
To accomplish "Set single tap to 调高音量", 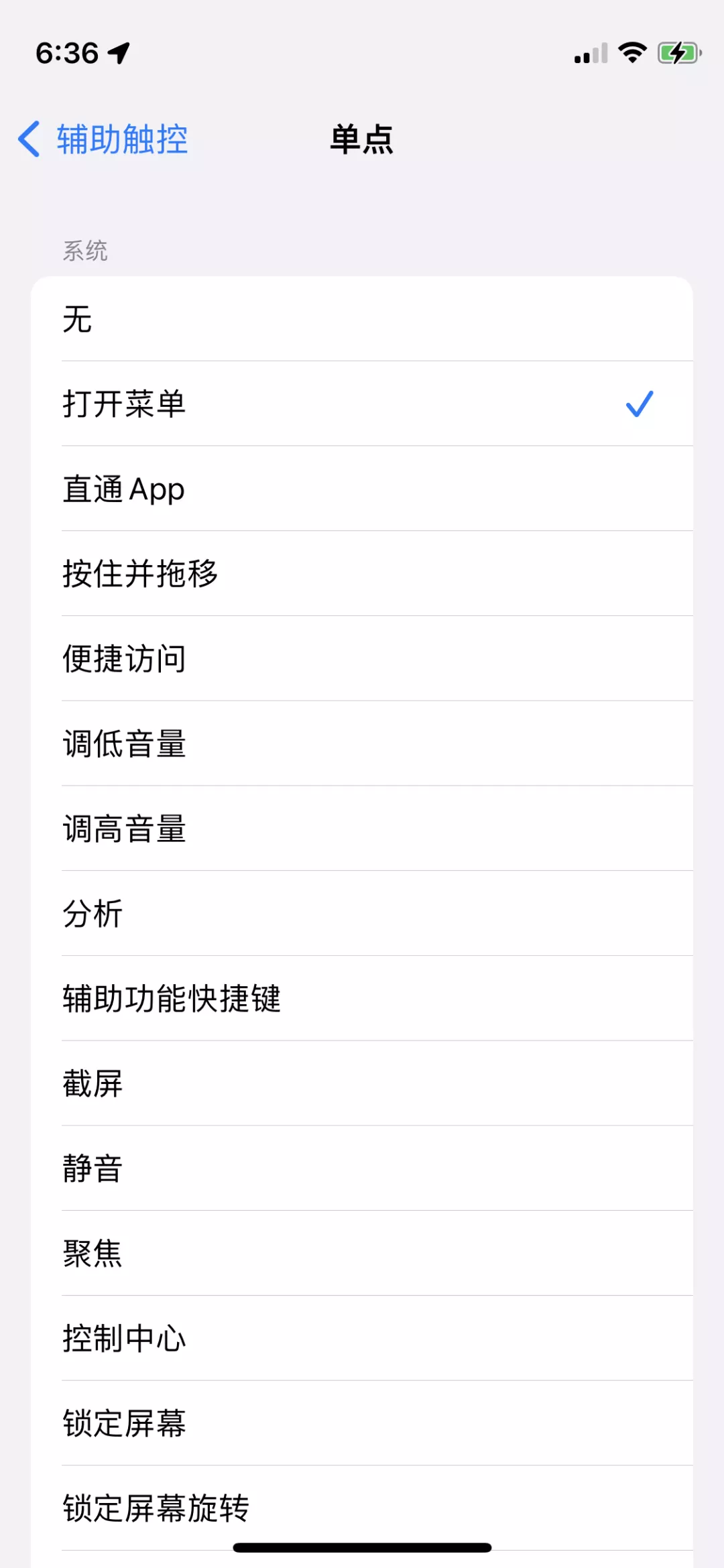I will (362, 829).
